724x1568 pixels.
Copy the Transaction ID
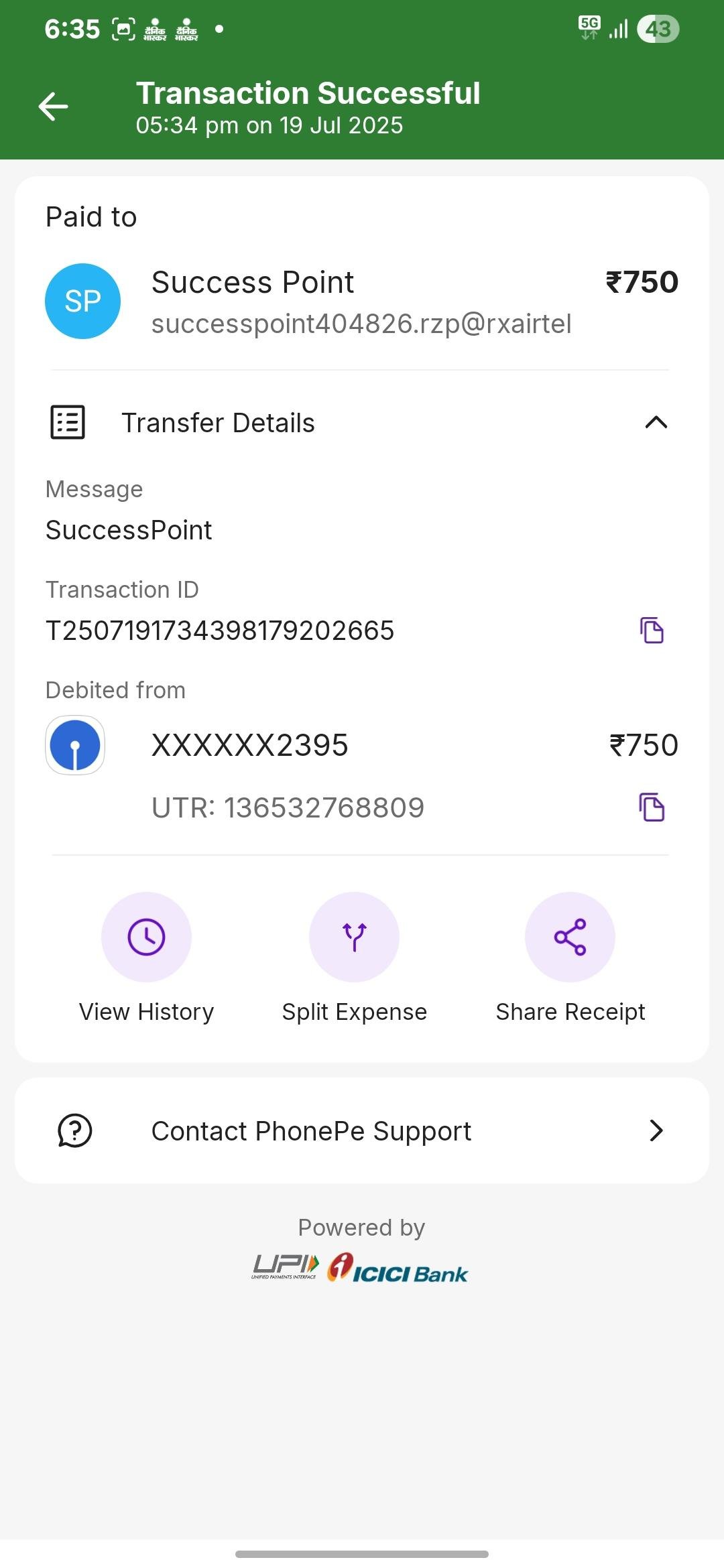tap(652, 631)
